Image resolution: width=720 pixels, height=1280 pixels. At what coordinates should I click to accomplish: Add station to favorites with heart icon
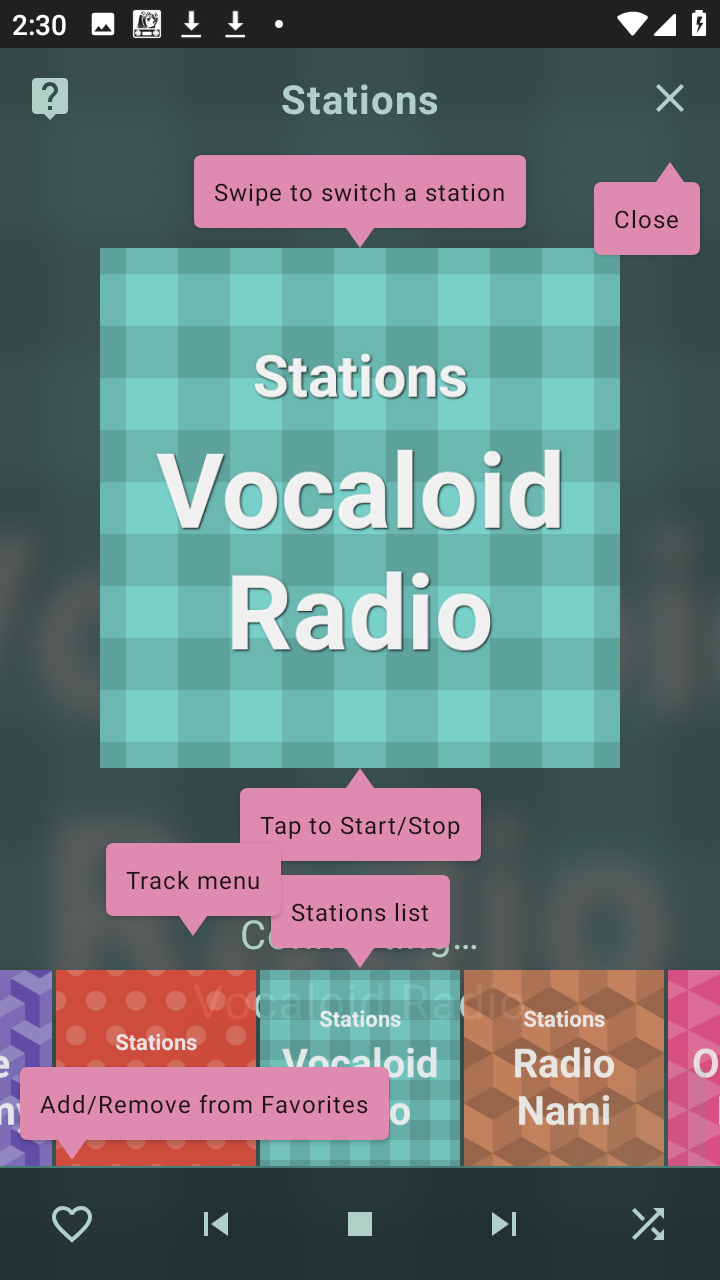72,1224
